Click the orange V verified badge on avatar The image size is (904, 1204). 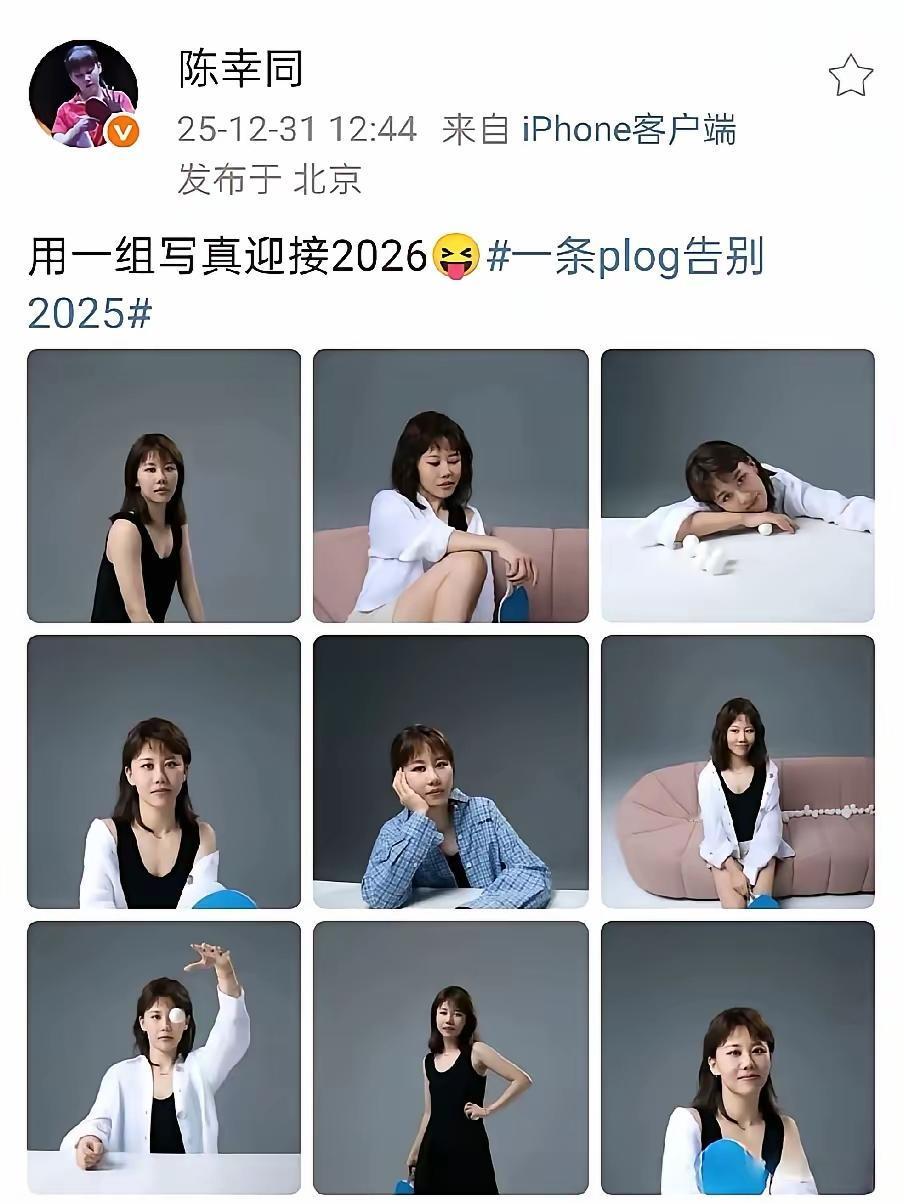point(120,130)
